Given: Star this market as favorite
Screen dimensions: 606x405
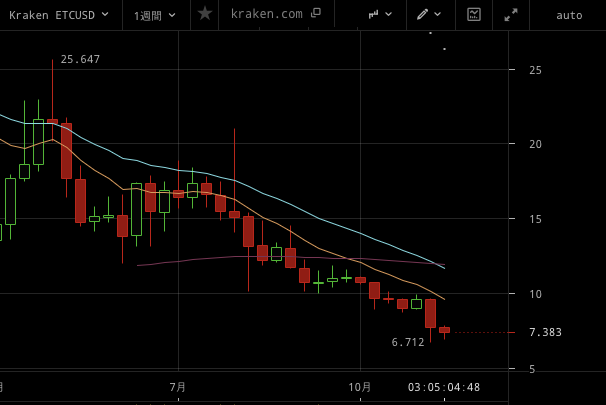Looking at the screenshot, I should click(x=204, y=14).
